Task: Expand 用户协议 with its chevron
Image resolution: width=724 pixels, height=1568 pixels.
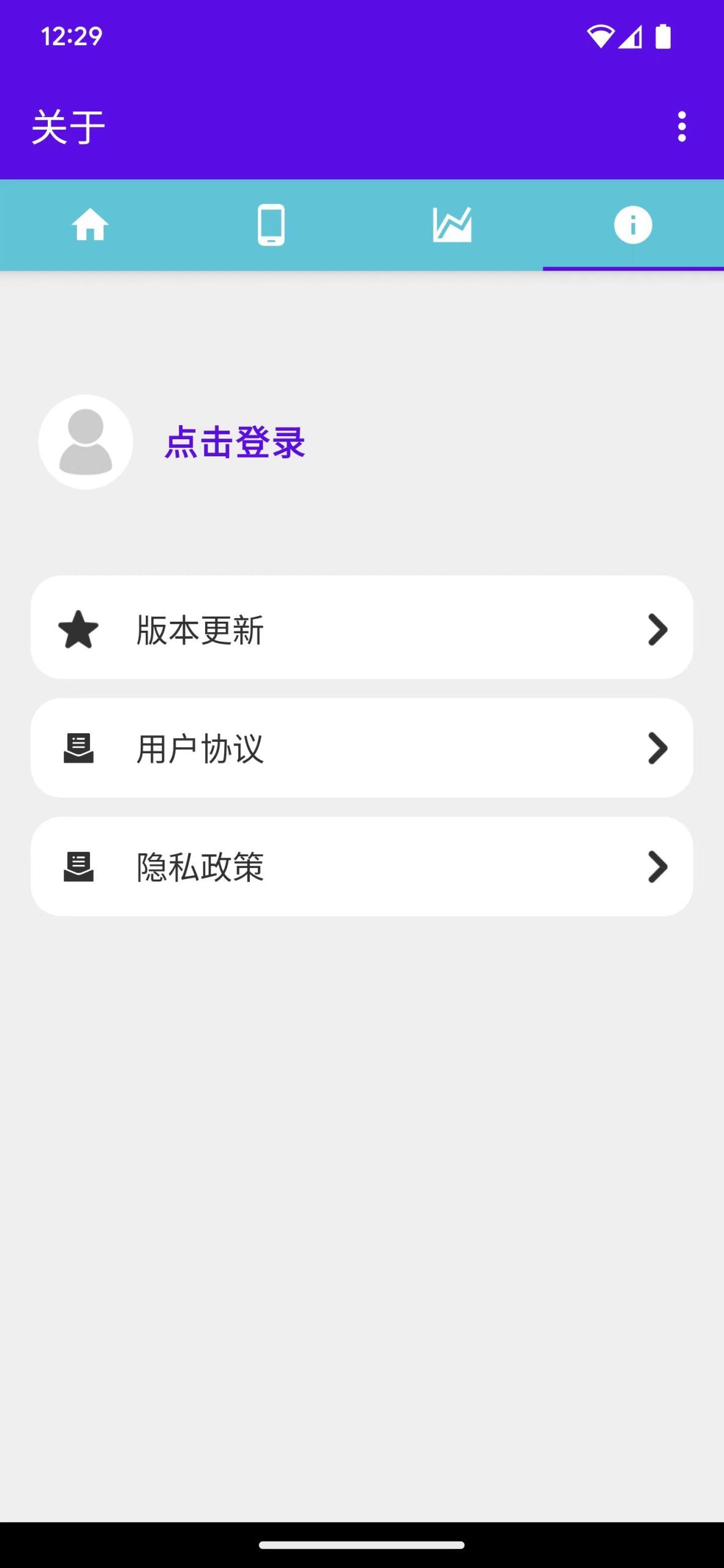Action: coord(657,748)
